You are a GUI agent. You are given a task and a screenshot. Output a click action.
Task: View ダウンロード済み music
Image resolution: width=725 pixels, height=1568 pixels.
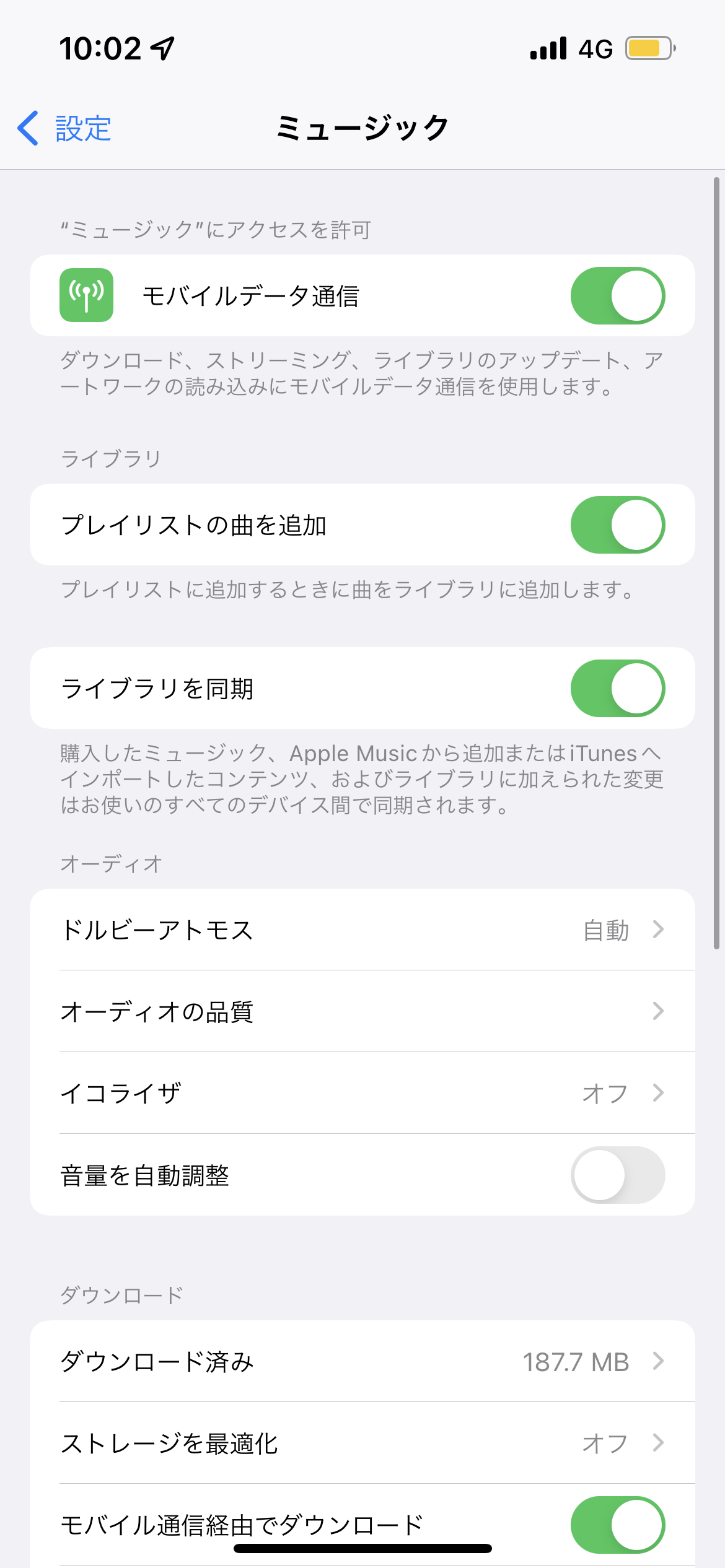(x=362, y=1362)
